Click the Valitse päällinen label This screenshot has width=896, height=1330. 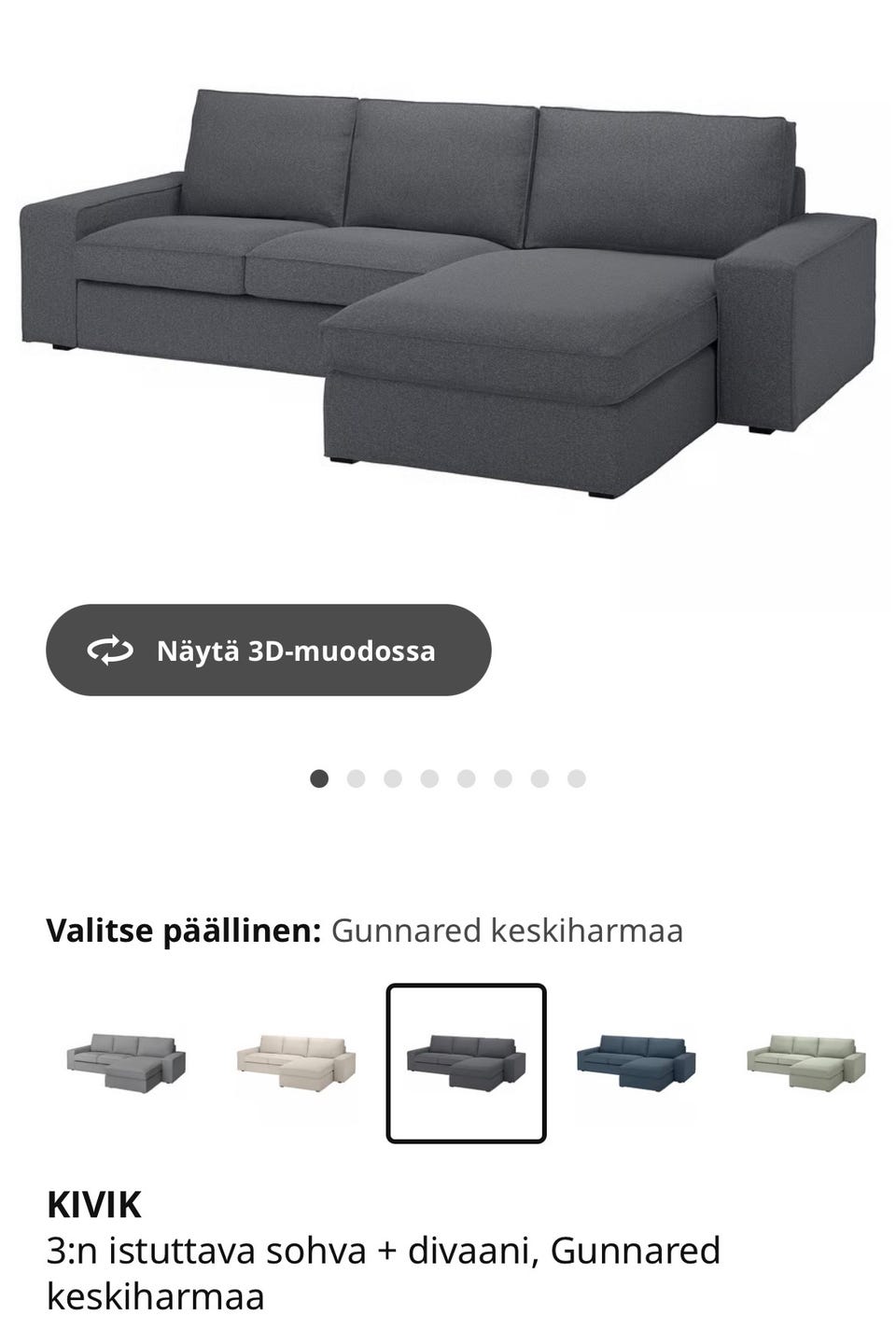[x=181, y=930]
